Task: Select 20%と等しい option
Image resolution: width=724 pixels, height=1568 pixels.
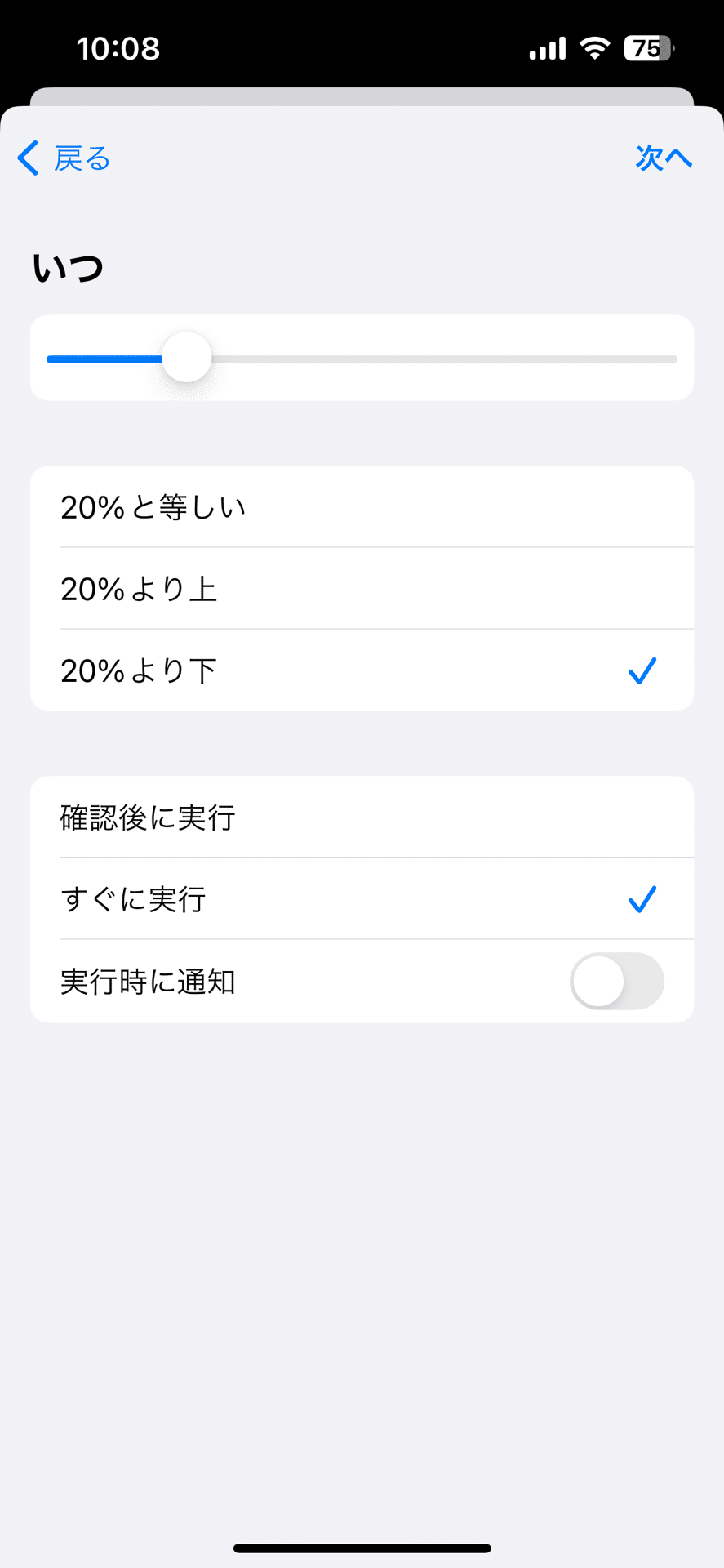Action: pos(362,507)
